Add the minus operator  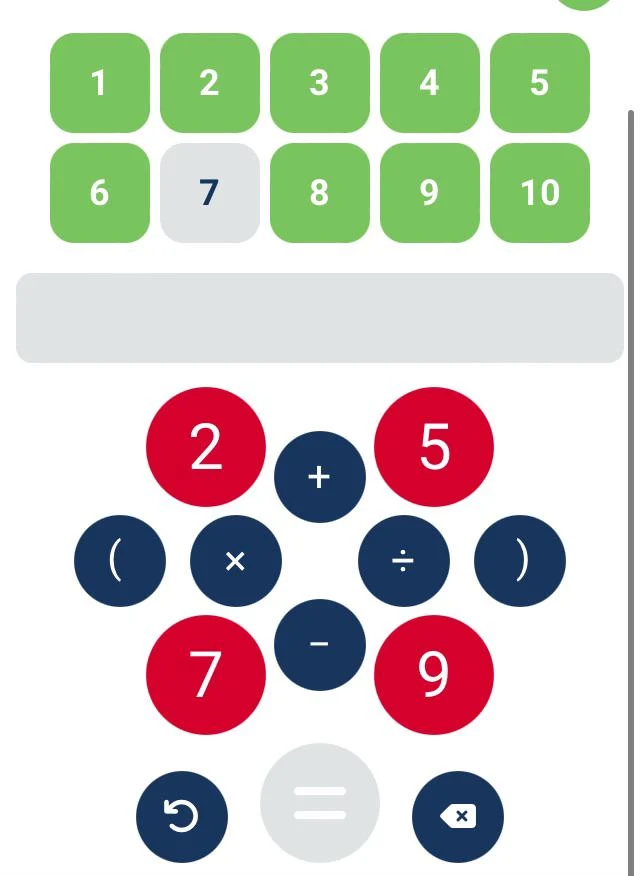tap(319, 644)
